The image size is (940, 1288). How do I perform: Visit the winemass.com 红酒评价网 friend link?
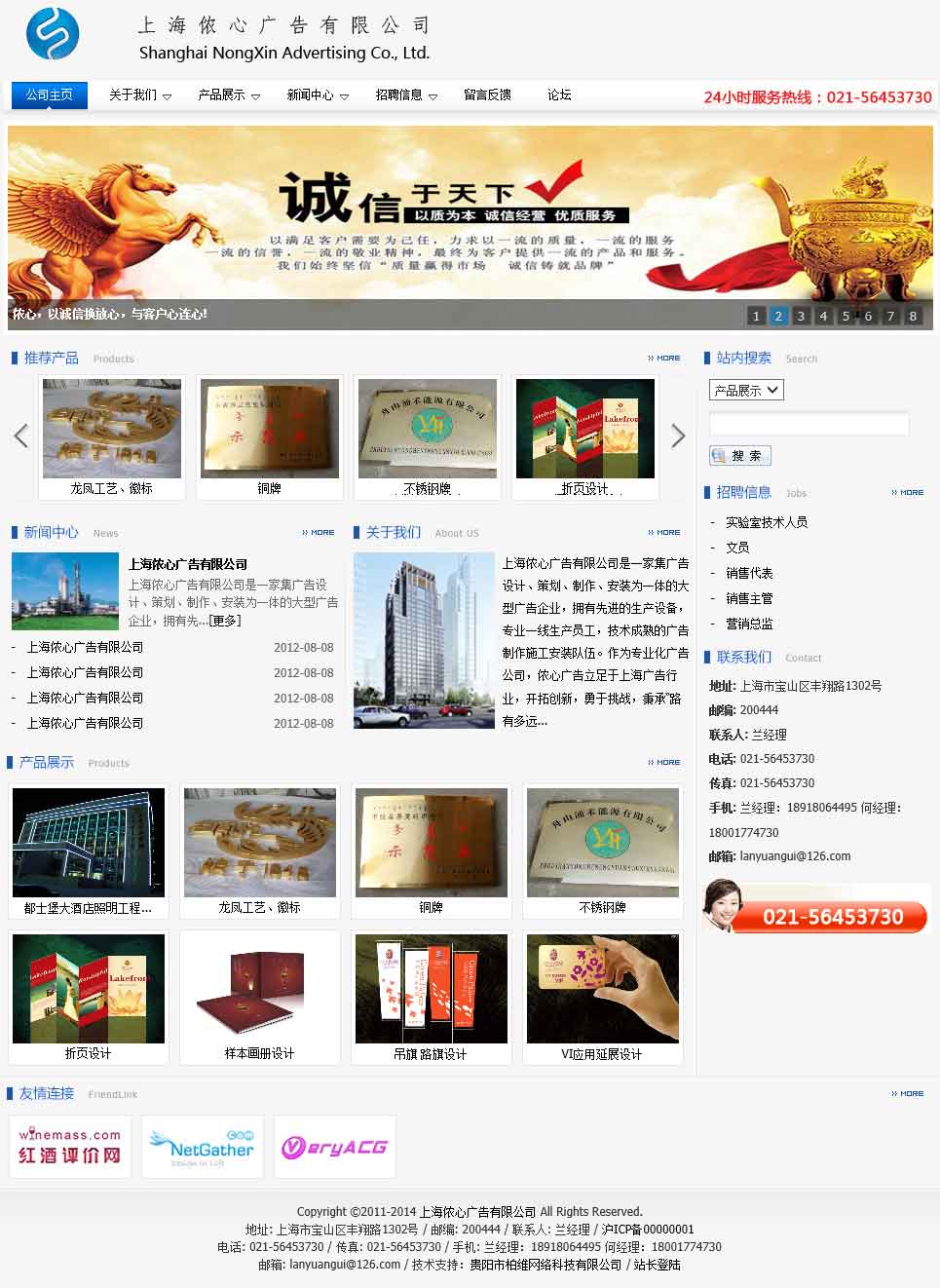70,1147
